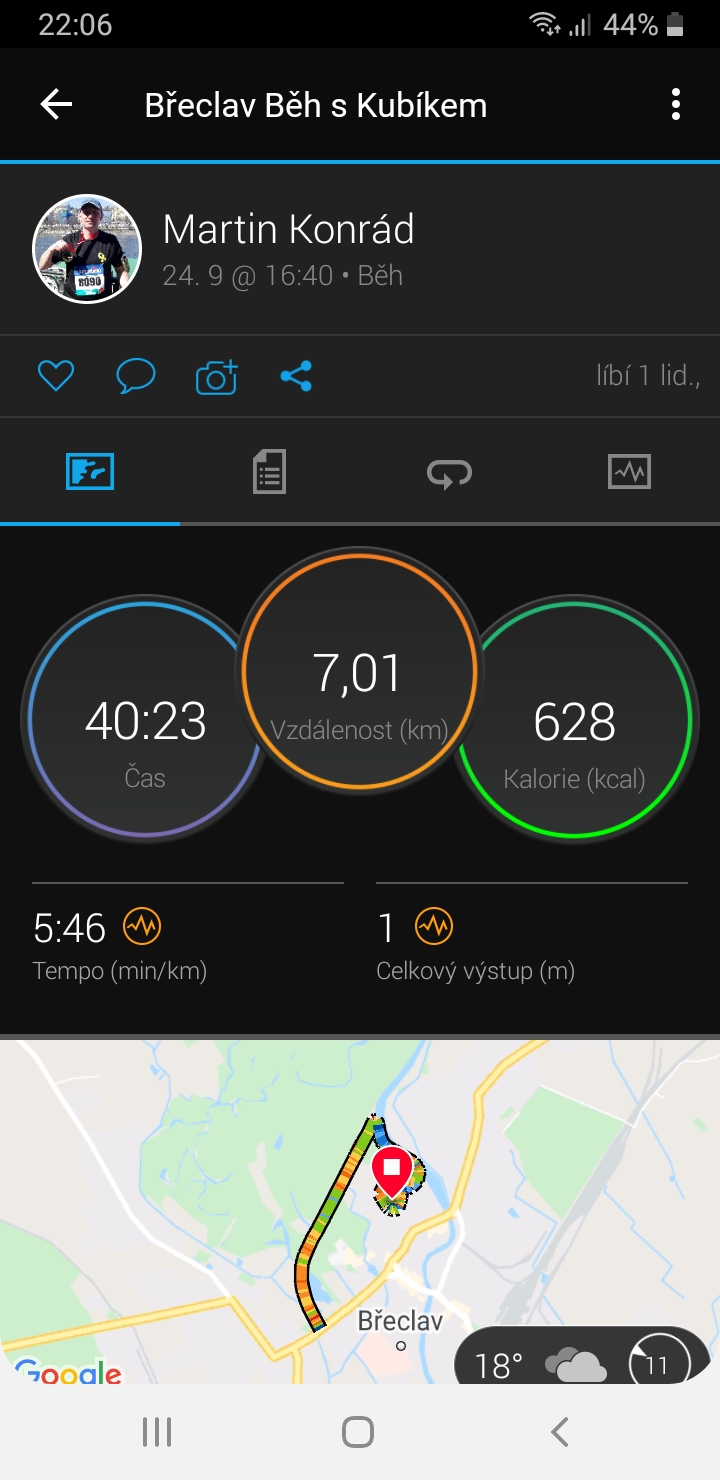The height and width of the screenshot is (1480, 720).
Task: Tap the system home button
Action: [358, 1432]
